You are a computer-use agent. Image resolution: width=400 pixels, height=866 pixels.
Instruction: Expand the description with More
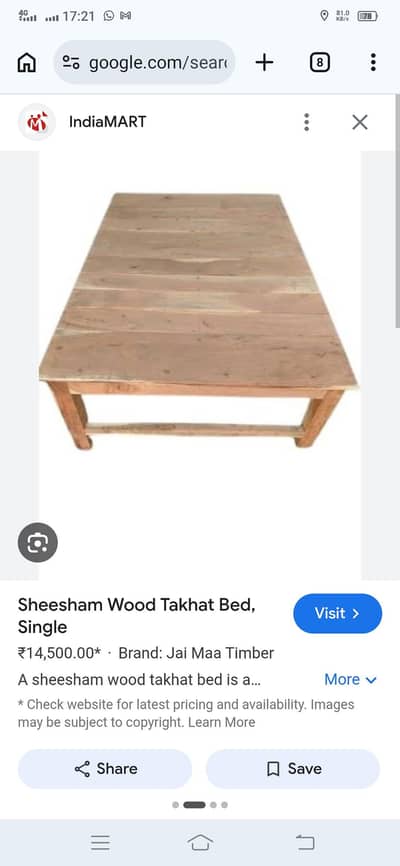click(350, 679)
